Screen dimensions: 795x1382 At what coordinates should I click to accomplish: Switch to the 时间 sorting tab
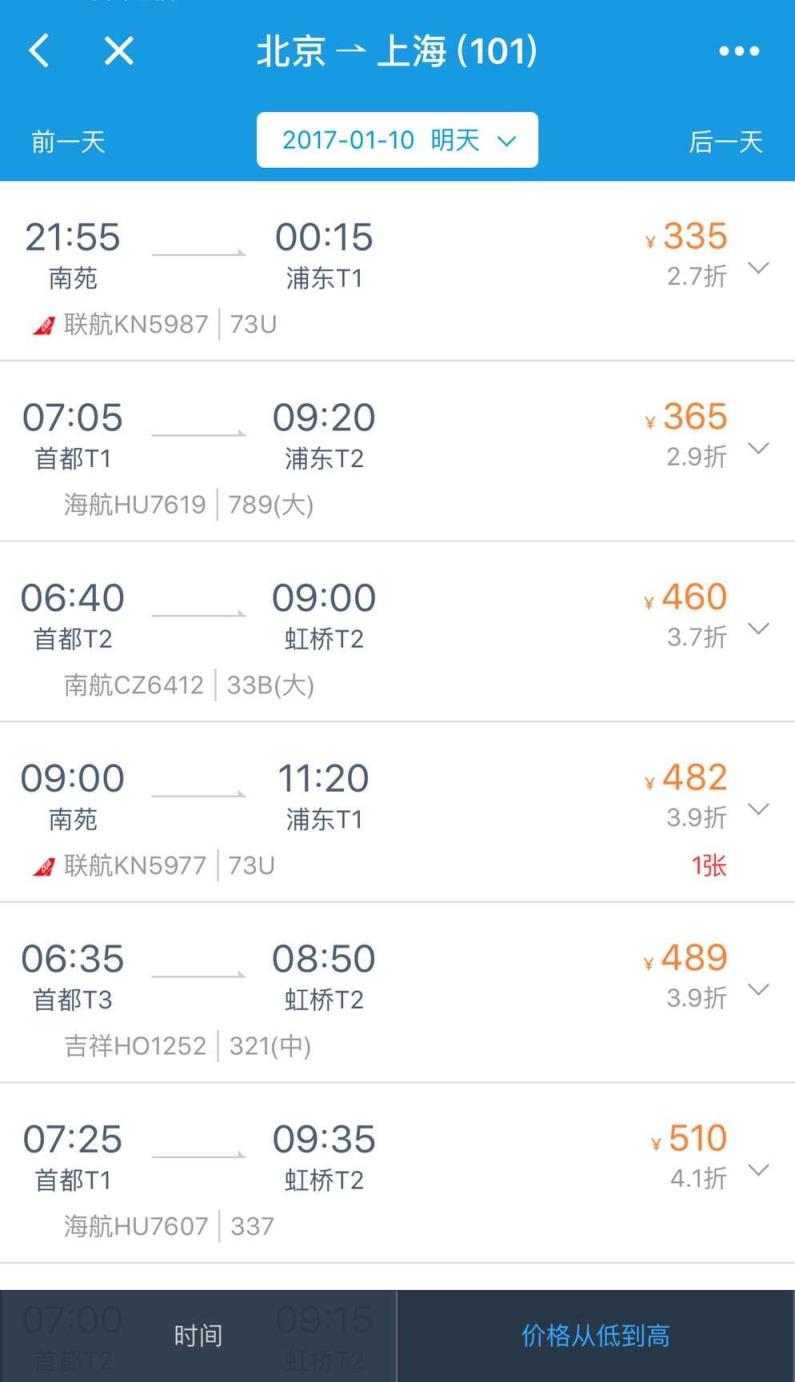(198, 1335)
